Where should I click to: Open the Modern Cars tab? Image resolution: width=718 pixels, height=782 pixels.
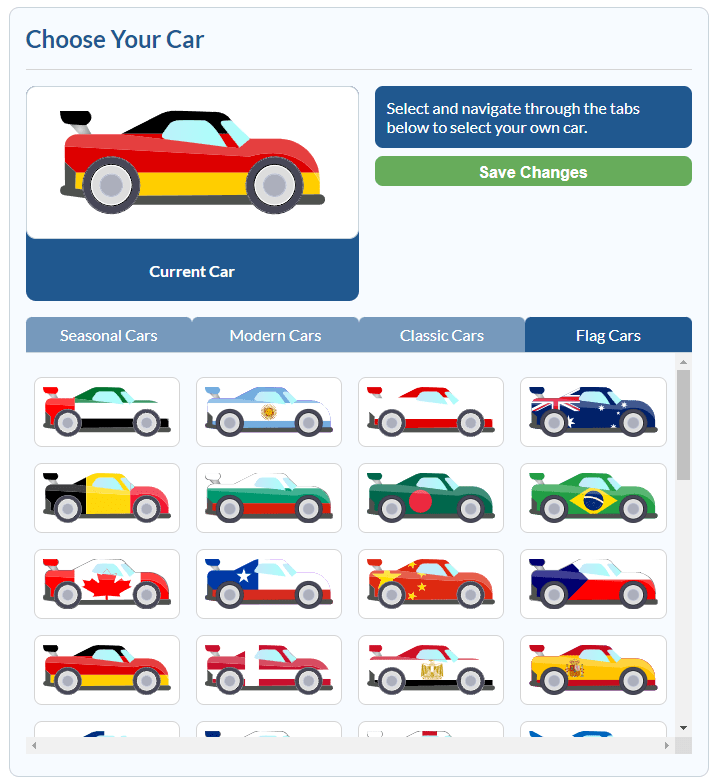pyautogui.click(x=275, y=335)
